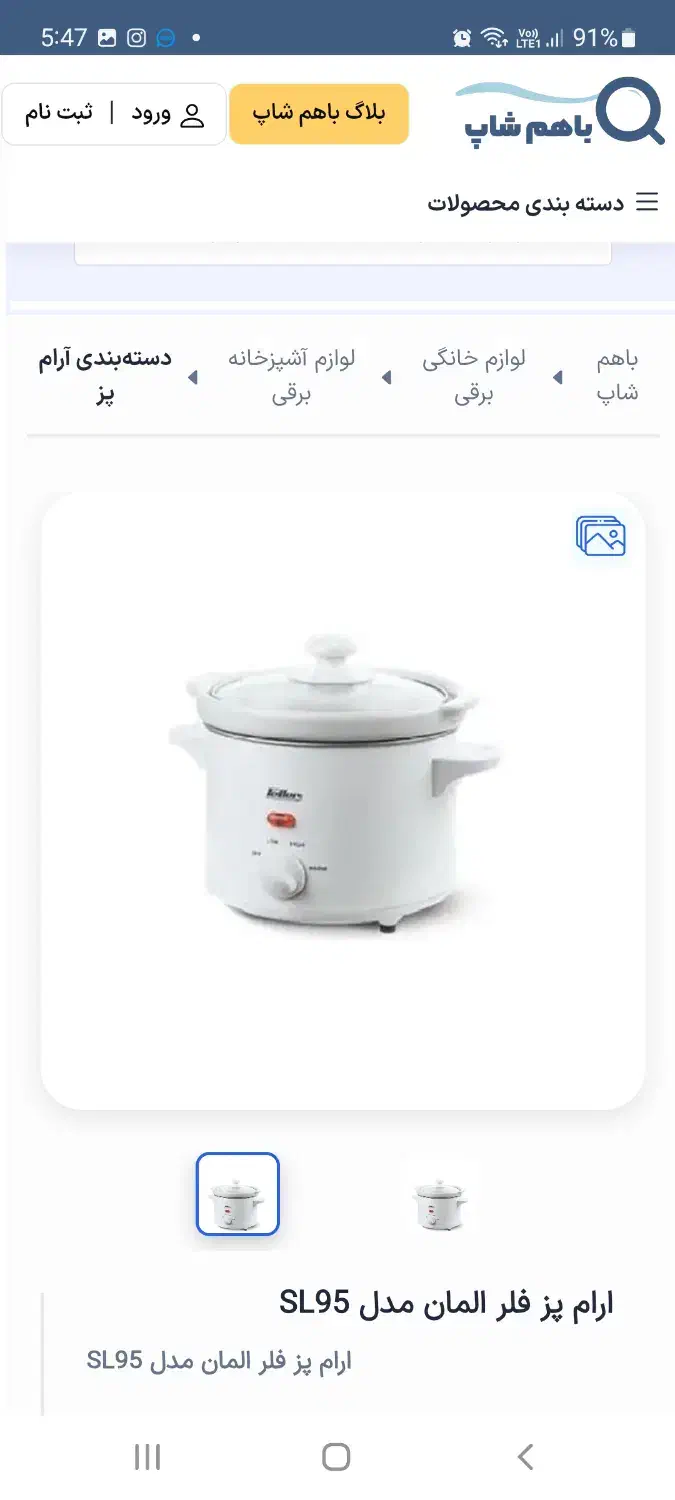Select the highlighted product thumbnail

point(237,1194)
